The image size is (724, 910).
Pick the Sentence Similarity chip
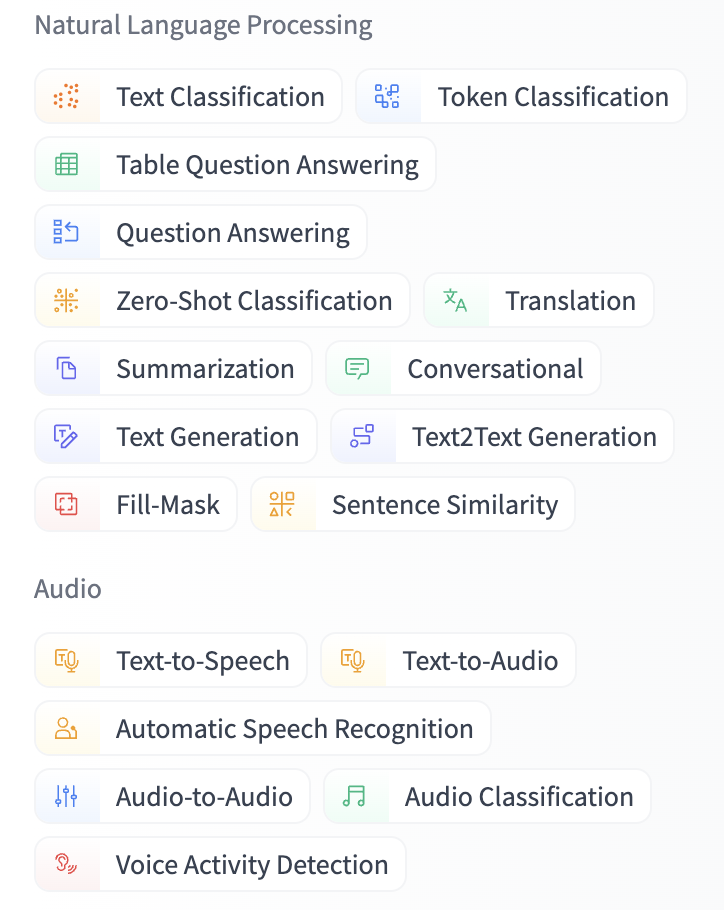click(x=413, y=505)
